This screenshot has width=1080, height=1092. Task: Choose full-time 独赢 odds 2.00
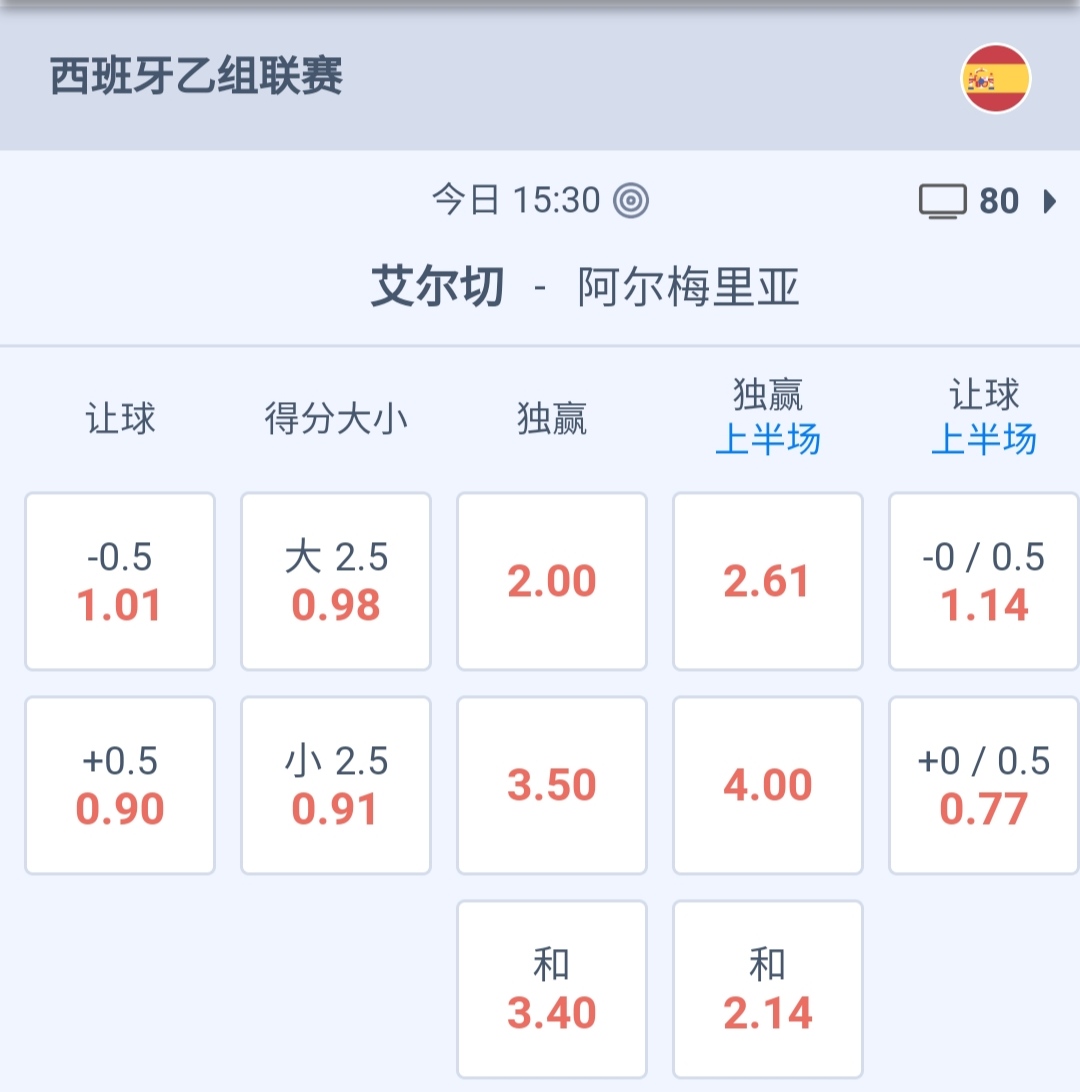click(552, 581)
